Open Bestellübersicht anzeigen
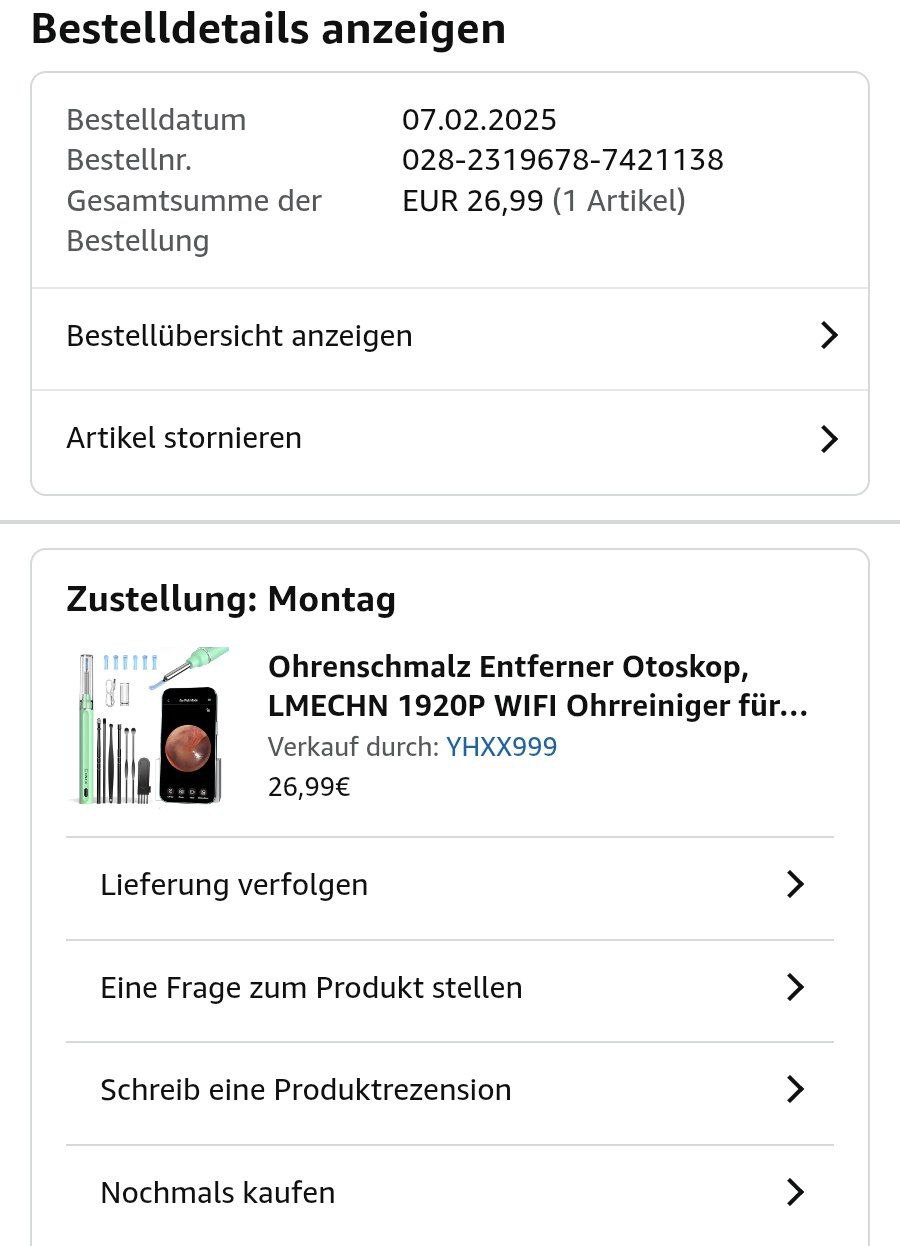The height and width of the screenshot is (1246, 900). (449, 336)
